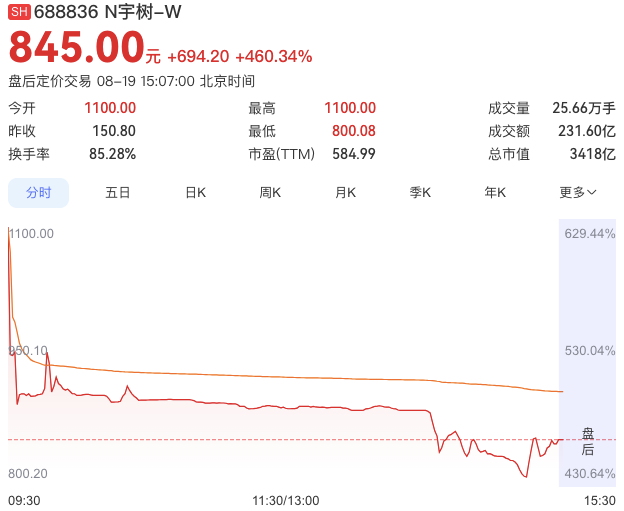Switch to 周K weekly chart
Screen dimensions: 624x511
270,193
